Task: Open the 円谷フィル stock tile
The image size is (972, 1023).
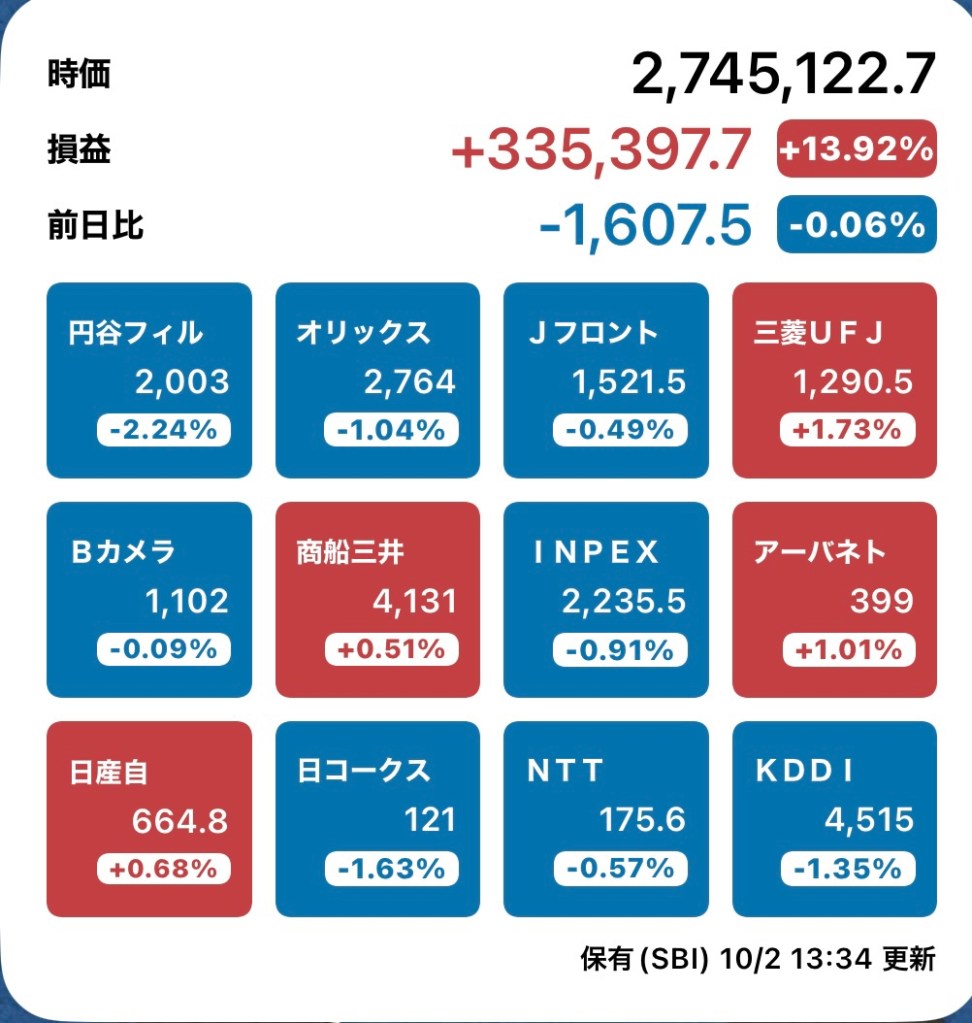Action: coord(149,380)
